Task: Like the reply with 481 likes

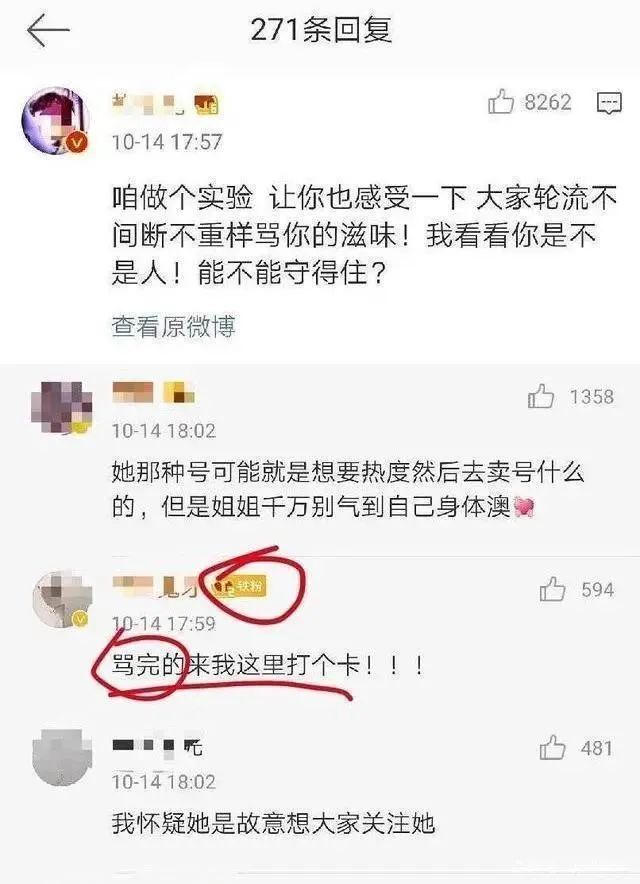Action: (x=553, y=748)
